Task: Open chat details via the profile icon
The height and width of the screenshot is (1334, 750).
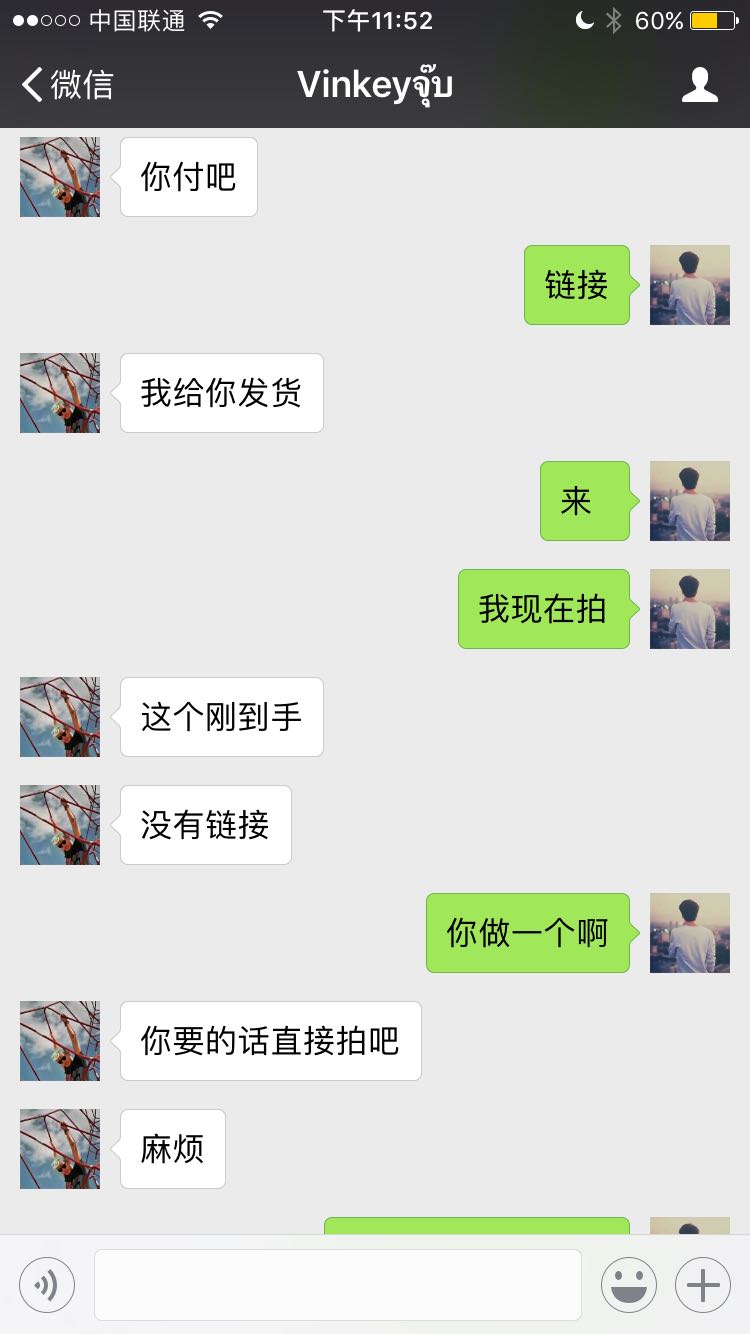Action: 699,85
